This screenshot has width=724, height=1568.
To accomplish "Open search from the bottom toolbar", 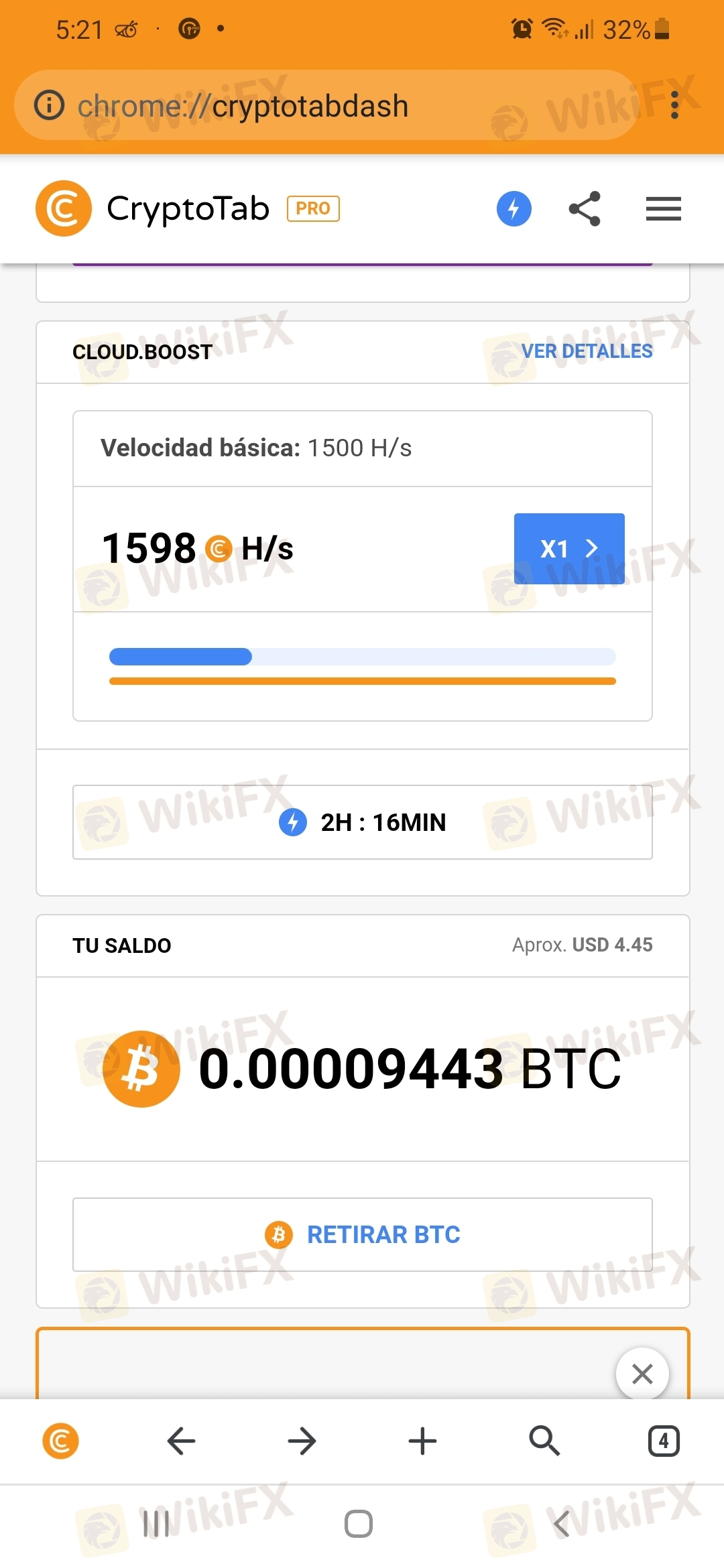I will [x=544, y=1441].
